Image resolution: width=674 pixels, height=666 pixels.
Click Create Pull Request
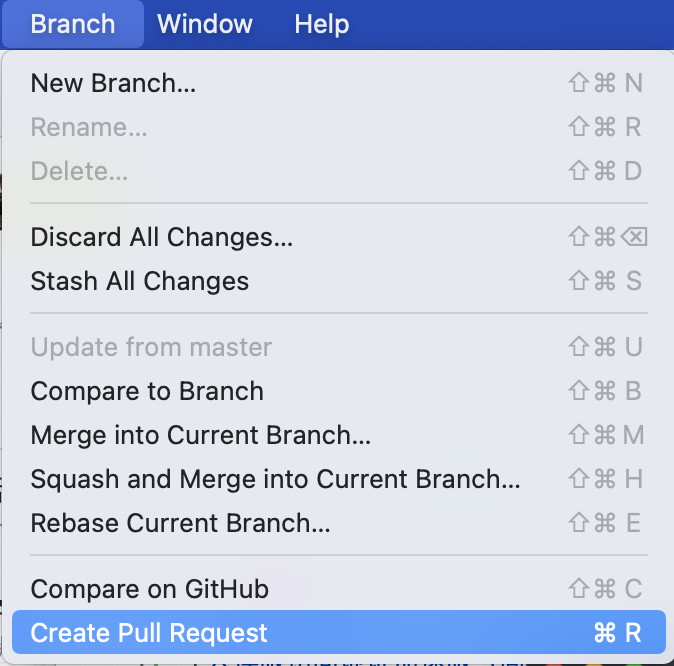click(x=339, y=632)
